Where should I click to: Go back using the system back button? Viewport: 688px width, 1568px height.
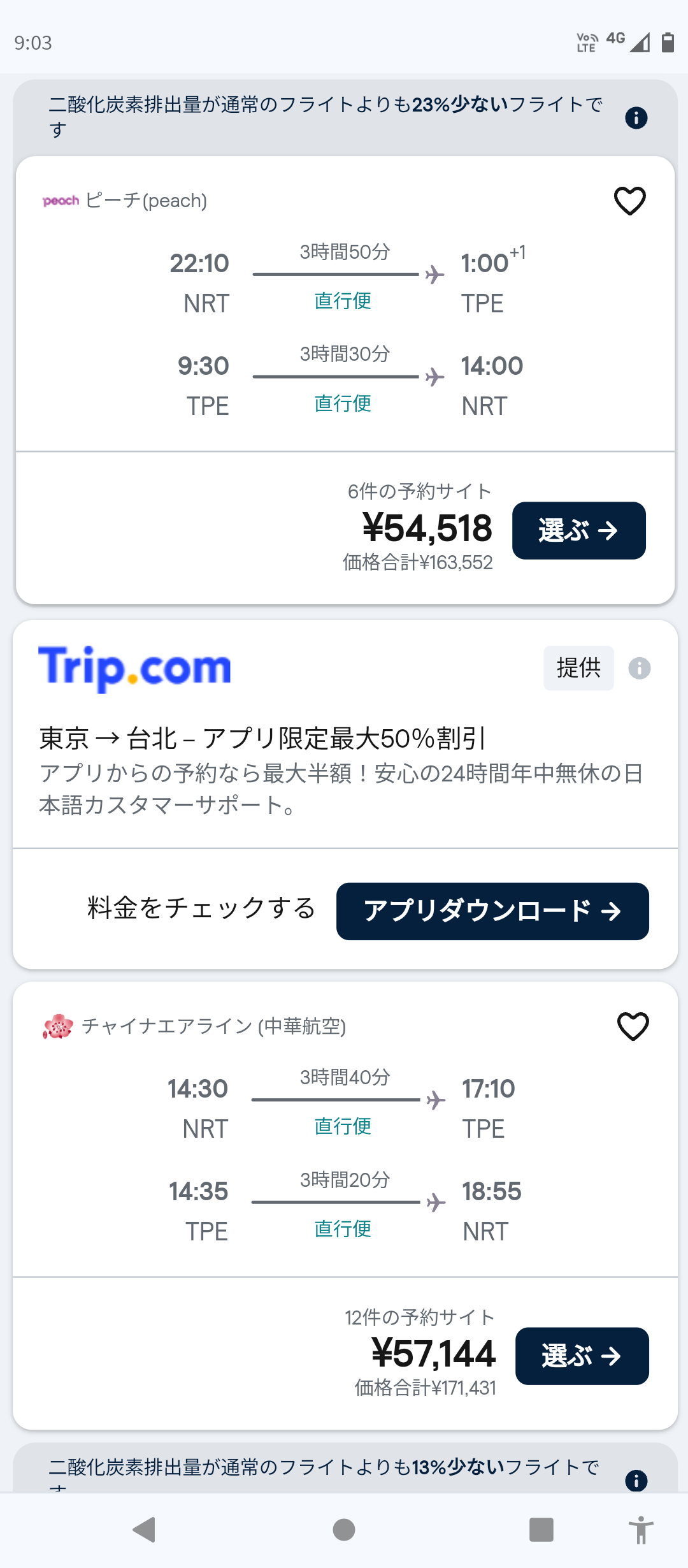(x=145, y=1529)
